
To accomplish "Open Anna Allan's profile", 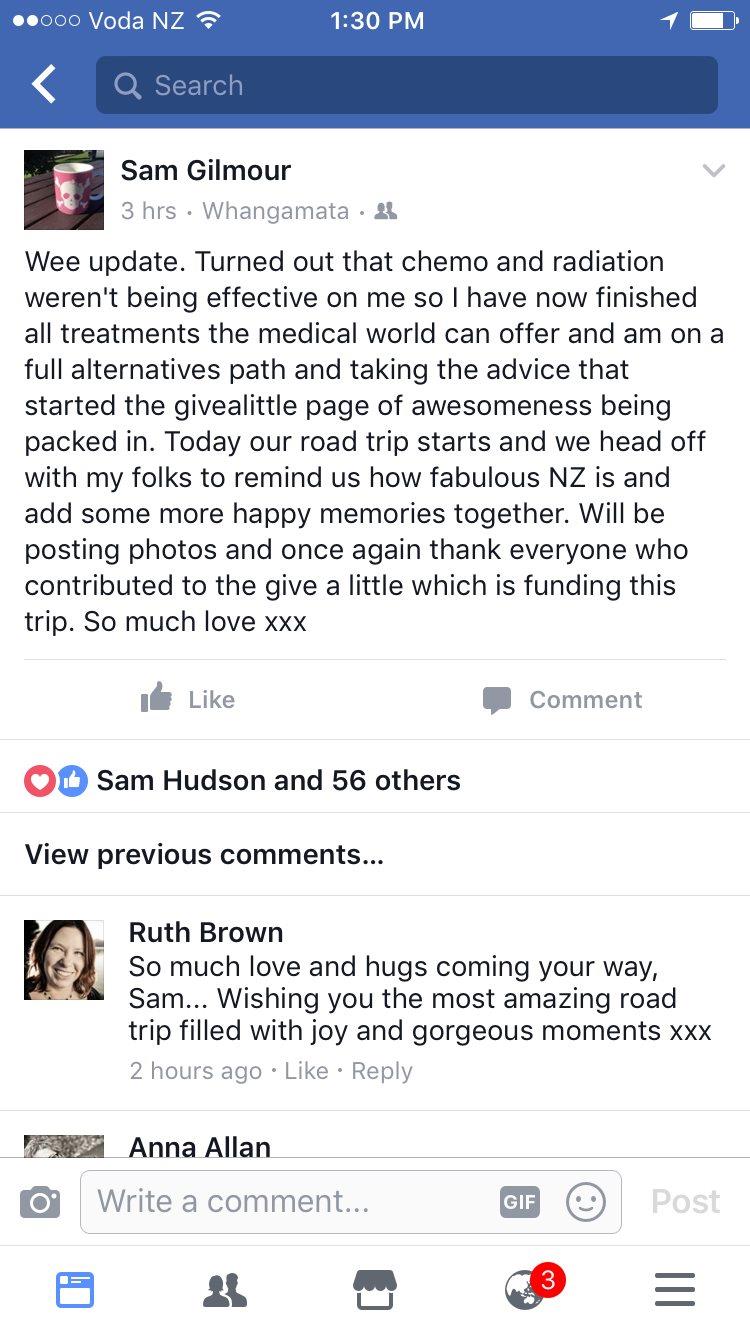I will [x=199, y=1146].
